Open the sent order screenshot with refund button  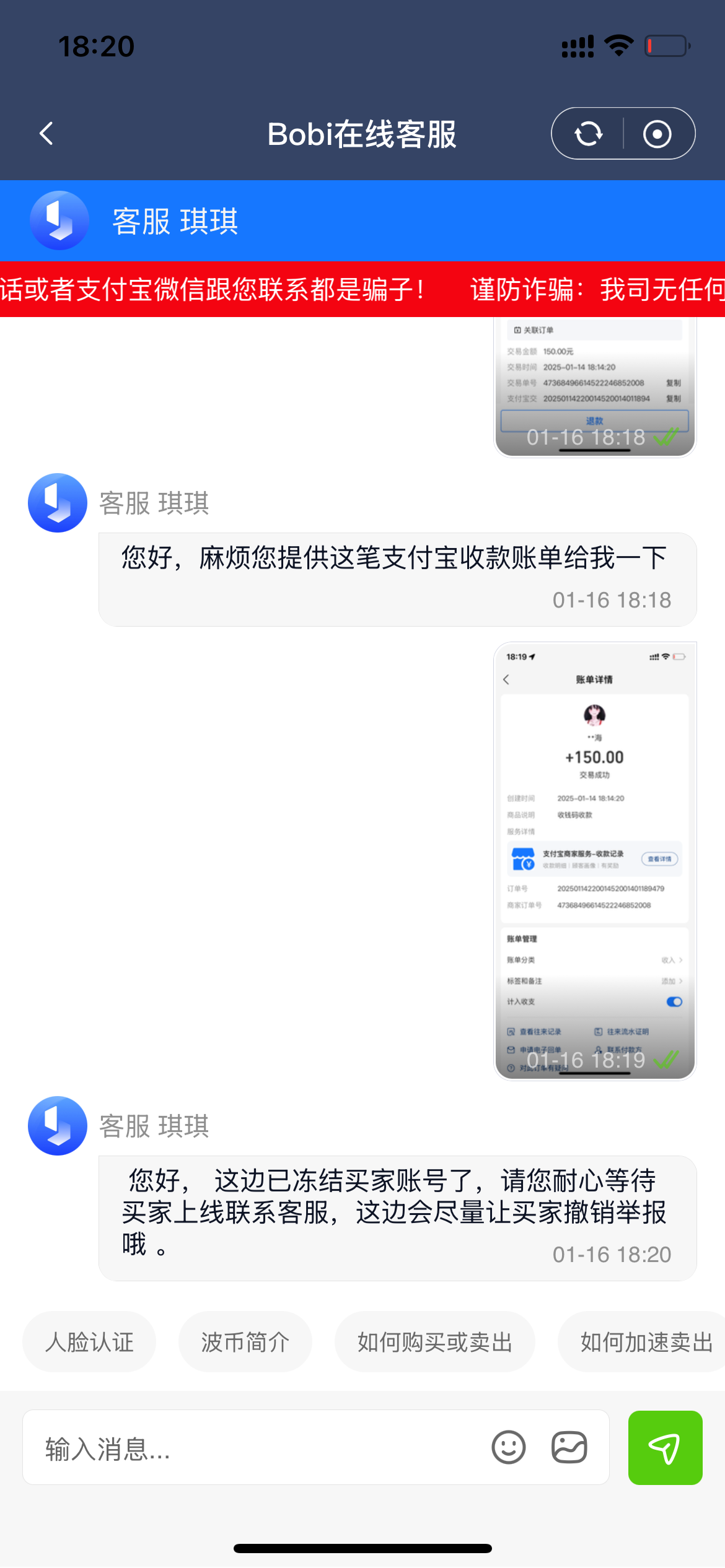coord(595,387)
